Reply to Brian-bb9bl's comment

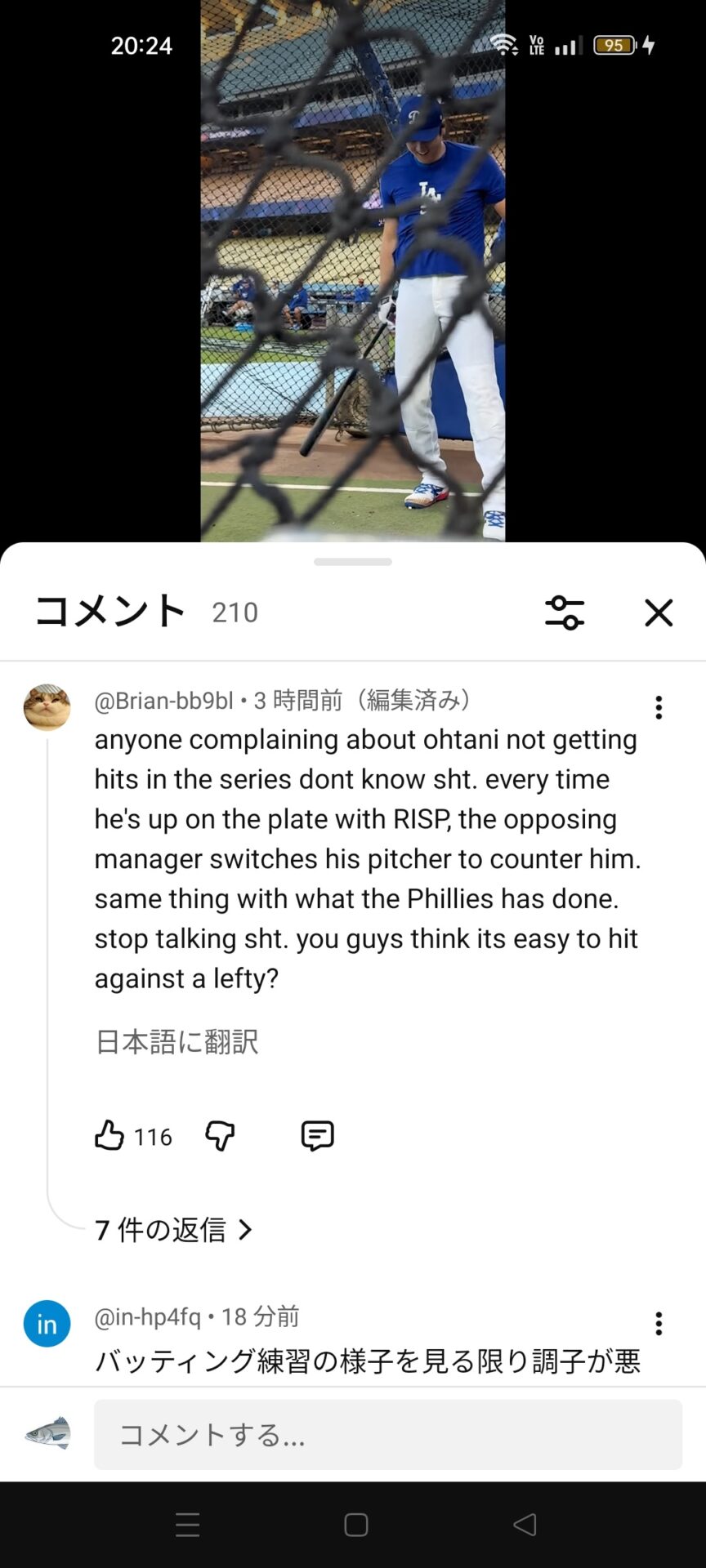pyautogui.click(x=317, y=1136)
